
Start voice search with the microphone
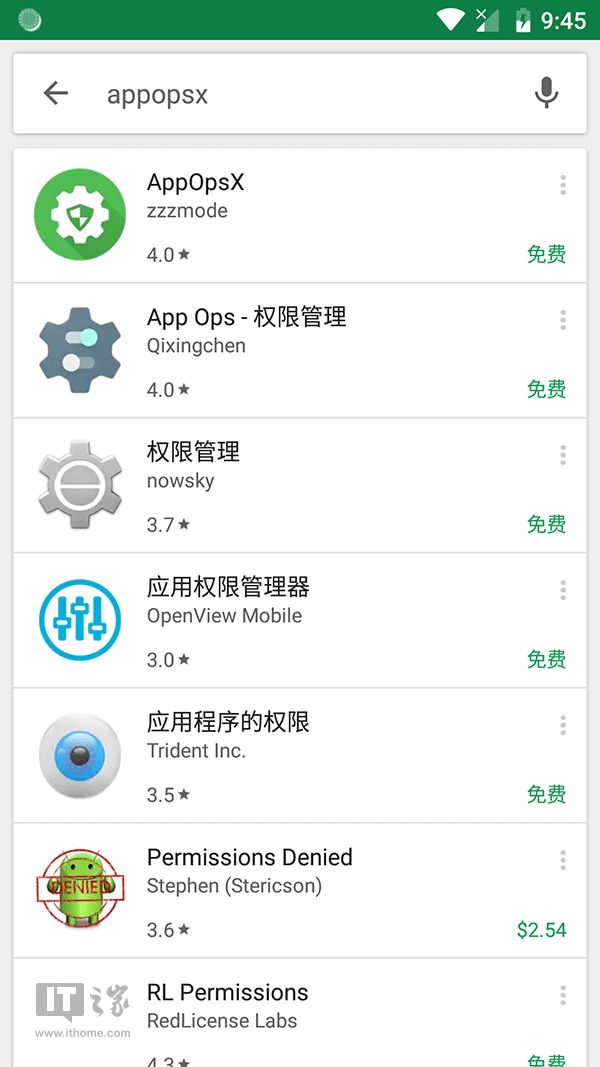tap(546, 94)
